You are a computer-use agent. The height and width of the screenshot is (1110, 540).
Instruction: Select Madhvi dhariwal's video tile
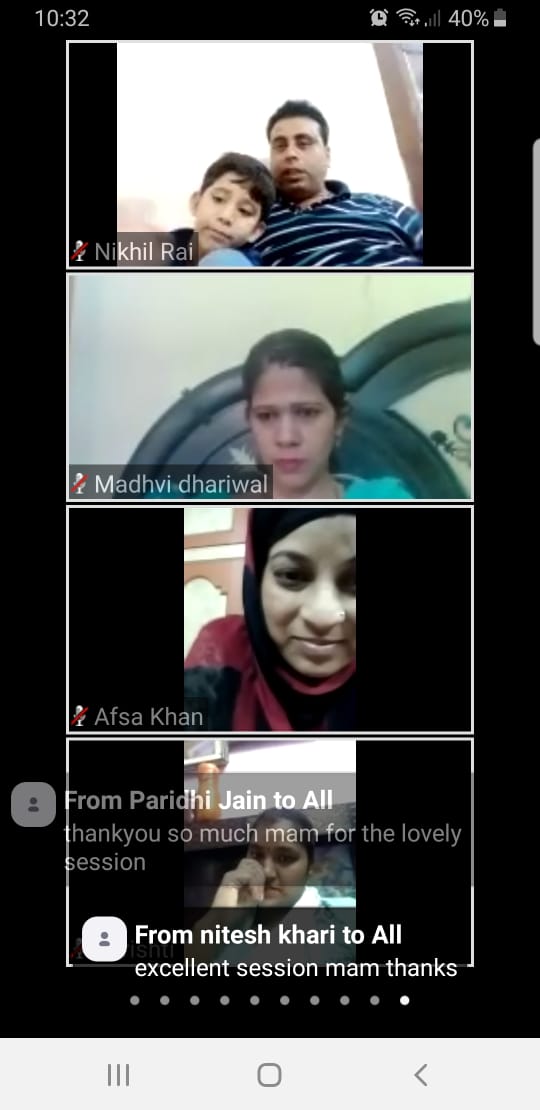point(270,387)
